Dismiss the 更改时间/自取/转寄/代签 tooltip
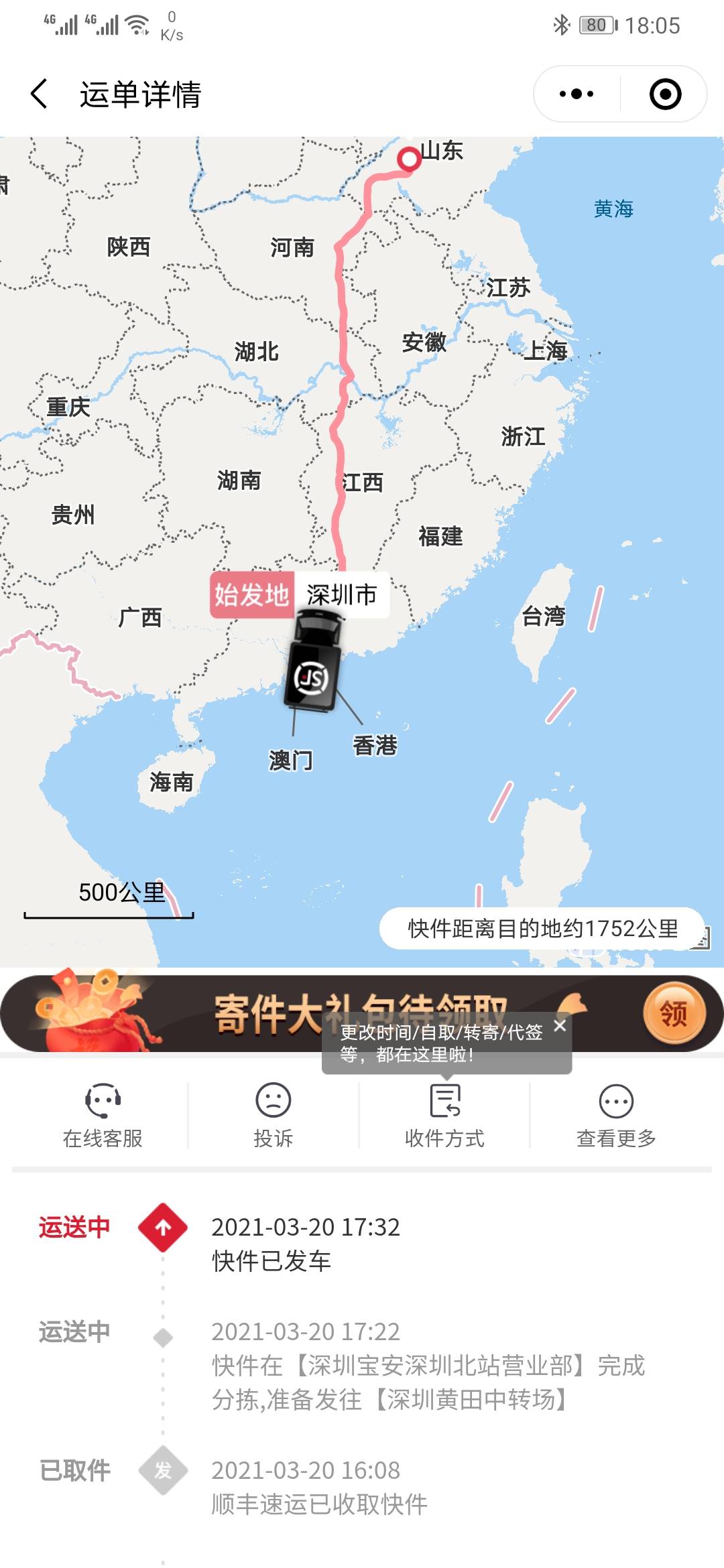 [x=560, y=1025]
